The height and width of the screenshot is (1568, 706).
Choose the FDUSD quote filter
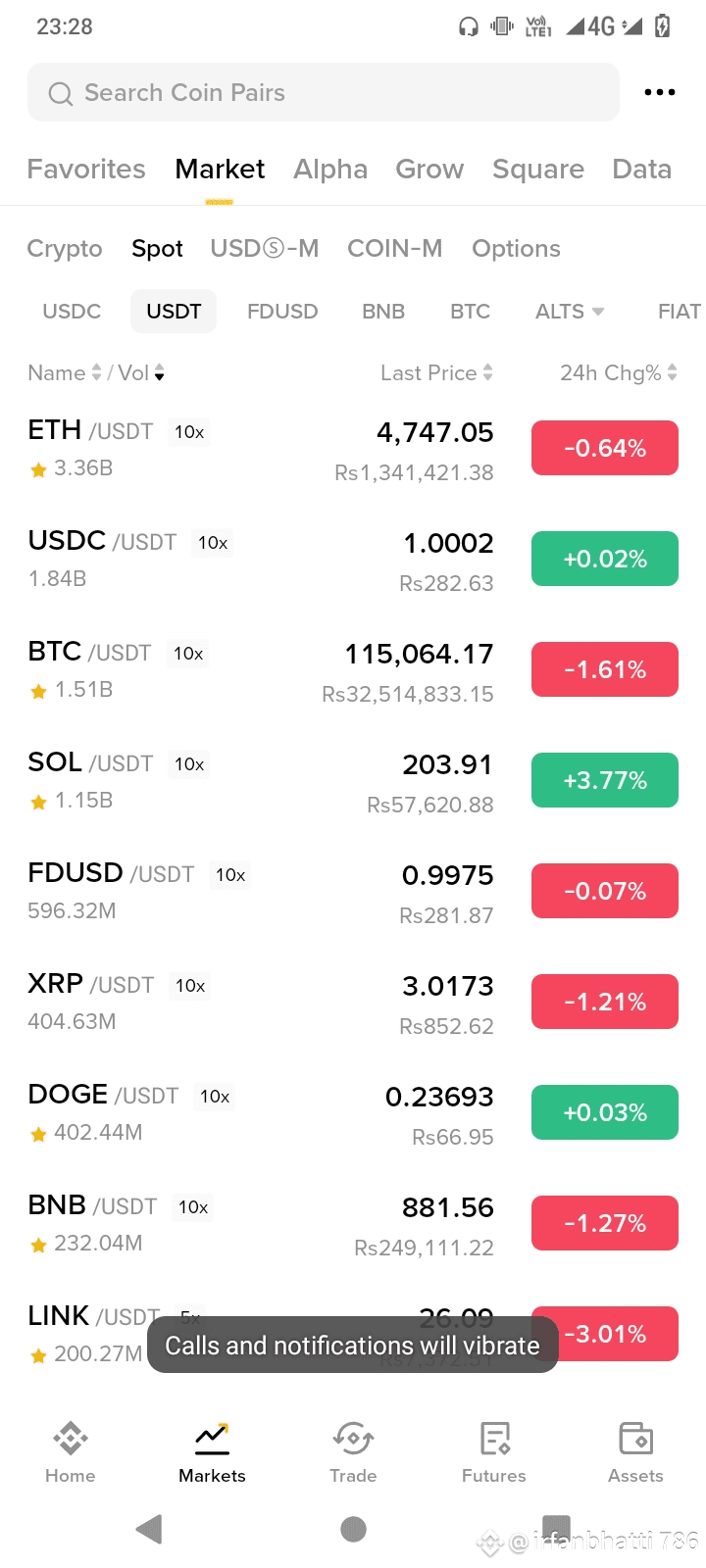(282, 311)
